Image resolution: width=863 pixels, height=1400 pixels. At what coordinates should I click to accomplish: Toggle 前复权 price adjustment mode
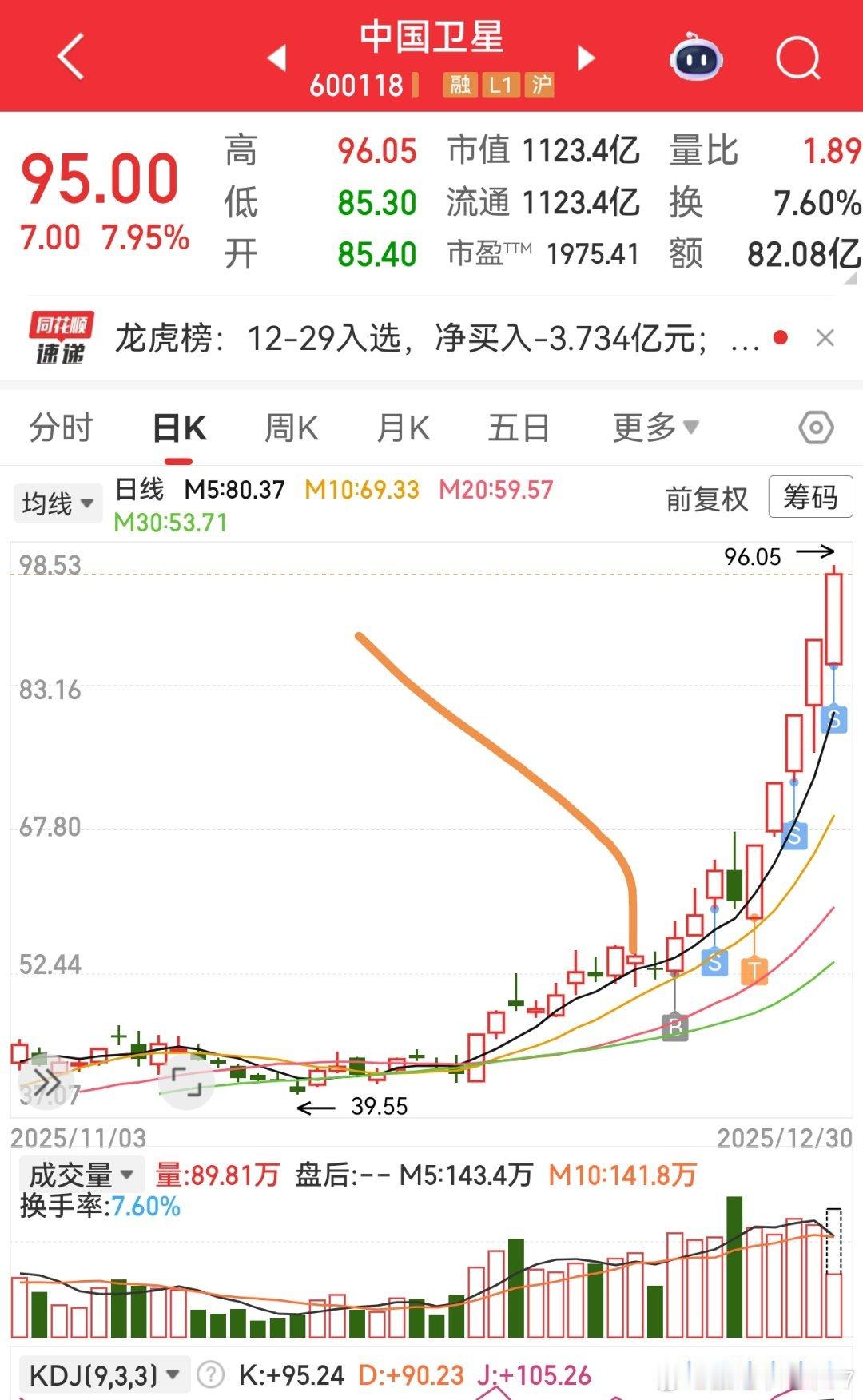[x=706, y=499]
